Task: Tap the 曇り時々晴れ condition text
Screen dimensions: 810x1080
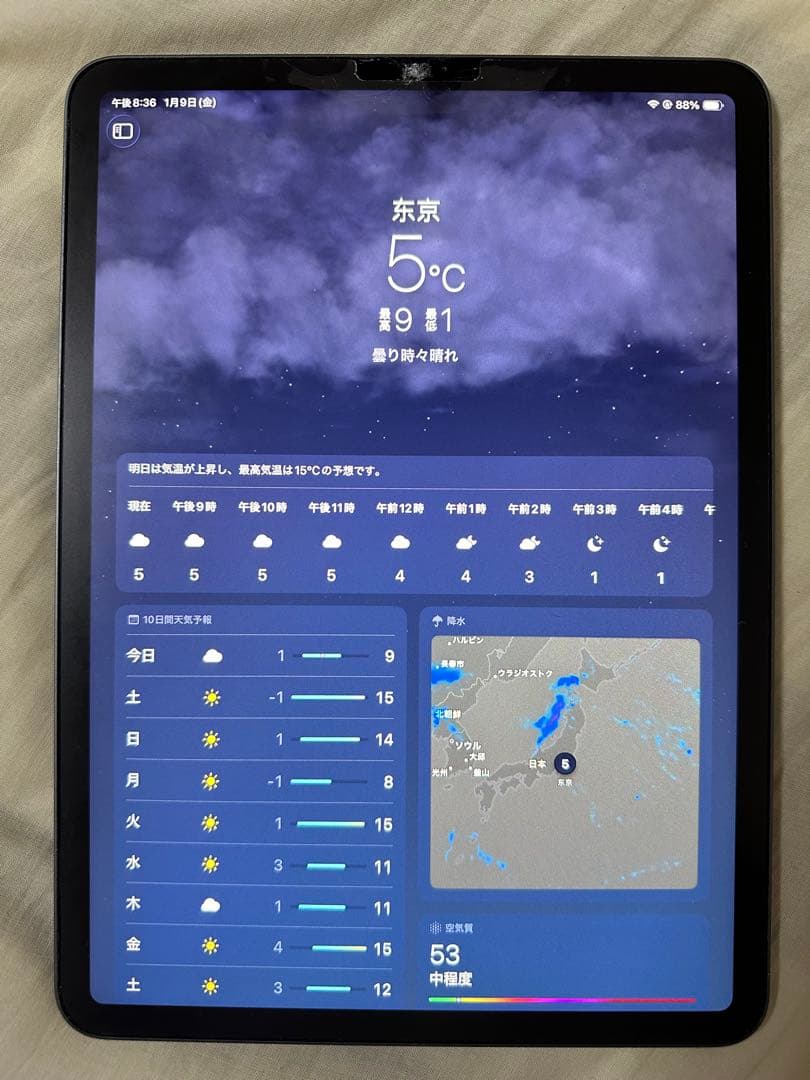Action: pyautogui.click(x=417, y=355)
